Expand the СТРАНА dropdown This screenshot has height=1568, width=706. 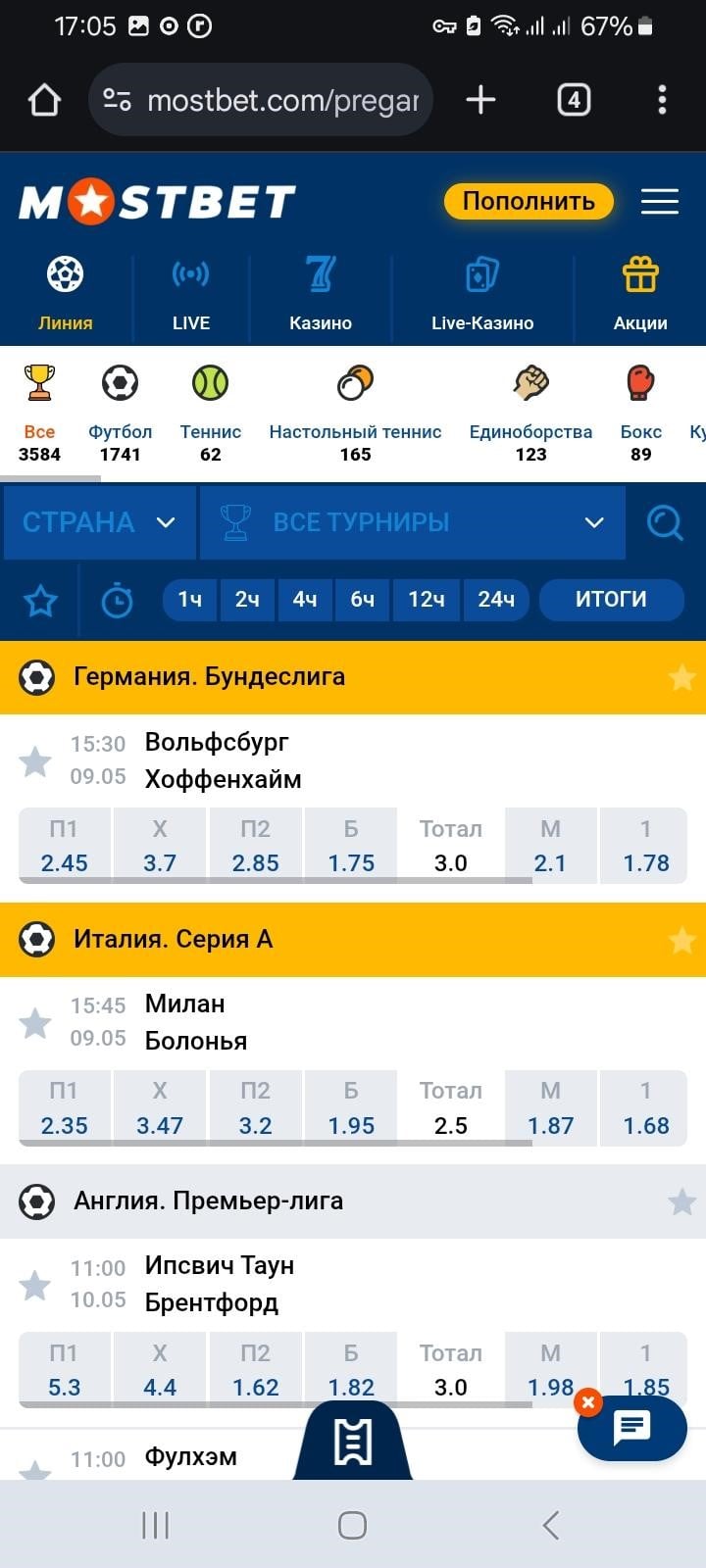click(x=98, y=522)
